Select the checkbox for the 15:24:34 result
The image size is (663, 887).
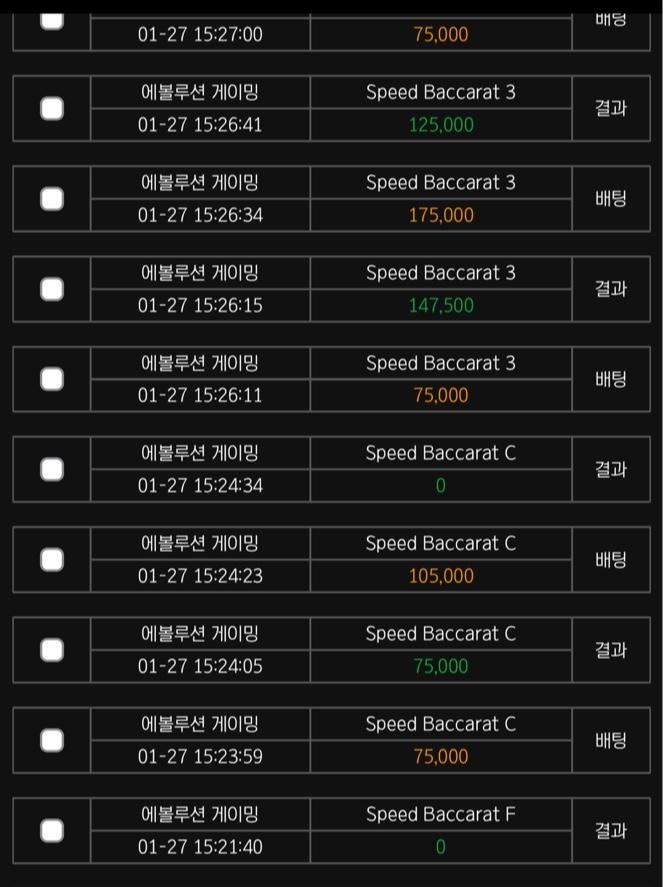pos(52,469)
